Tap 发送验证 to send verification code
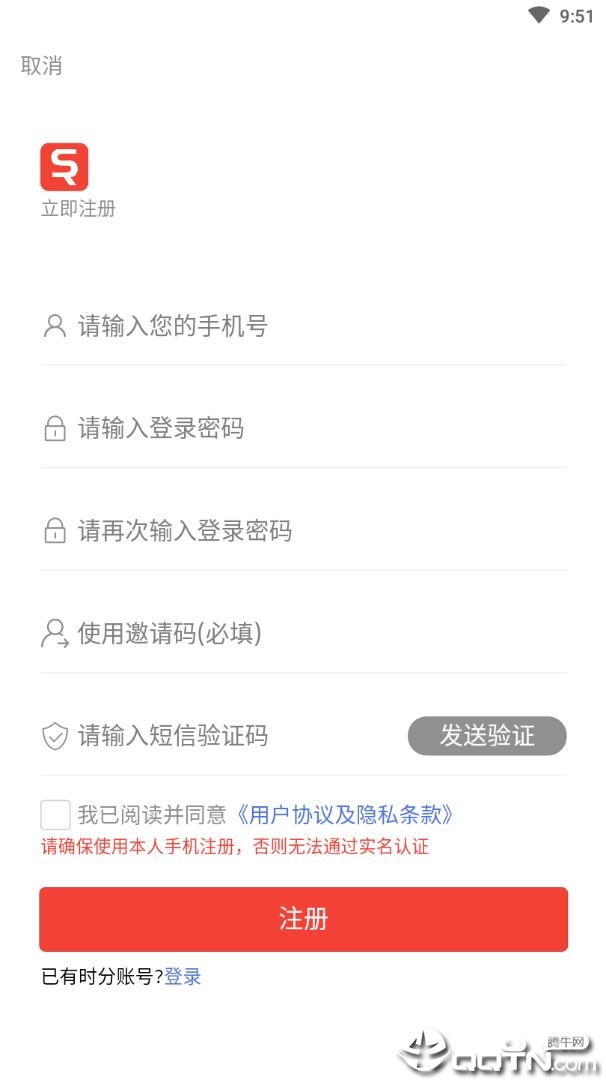606x1080 pixels. (x=487, y=736)
